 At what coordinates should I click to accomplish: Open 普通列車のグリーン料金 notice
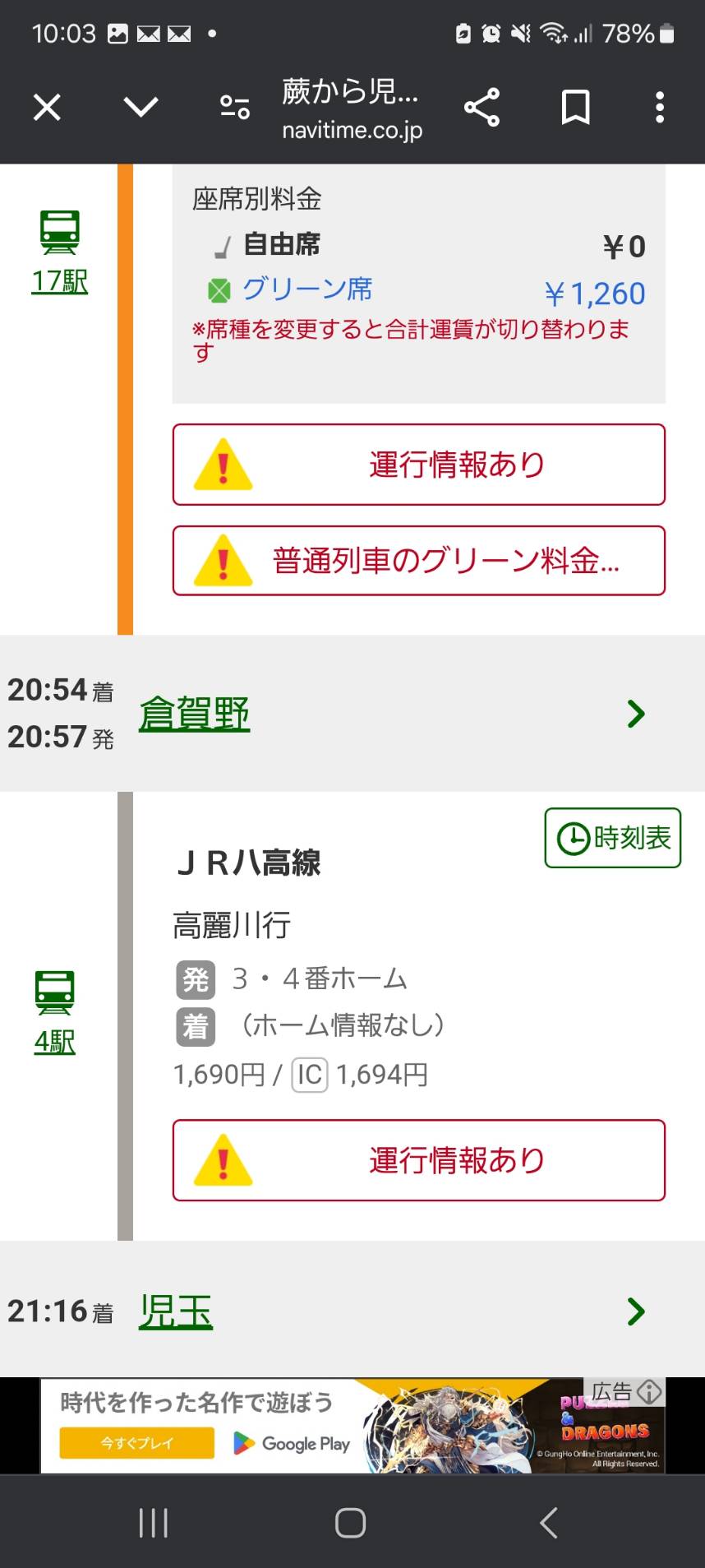coord(418,561)
